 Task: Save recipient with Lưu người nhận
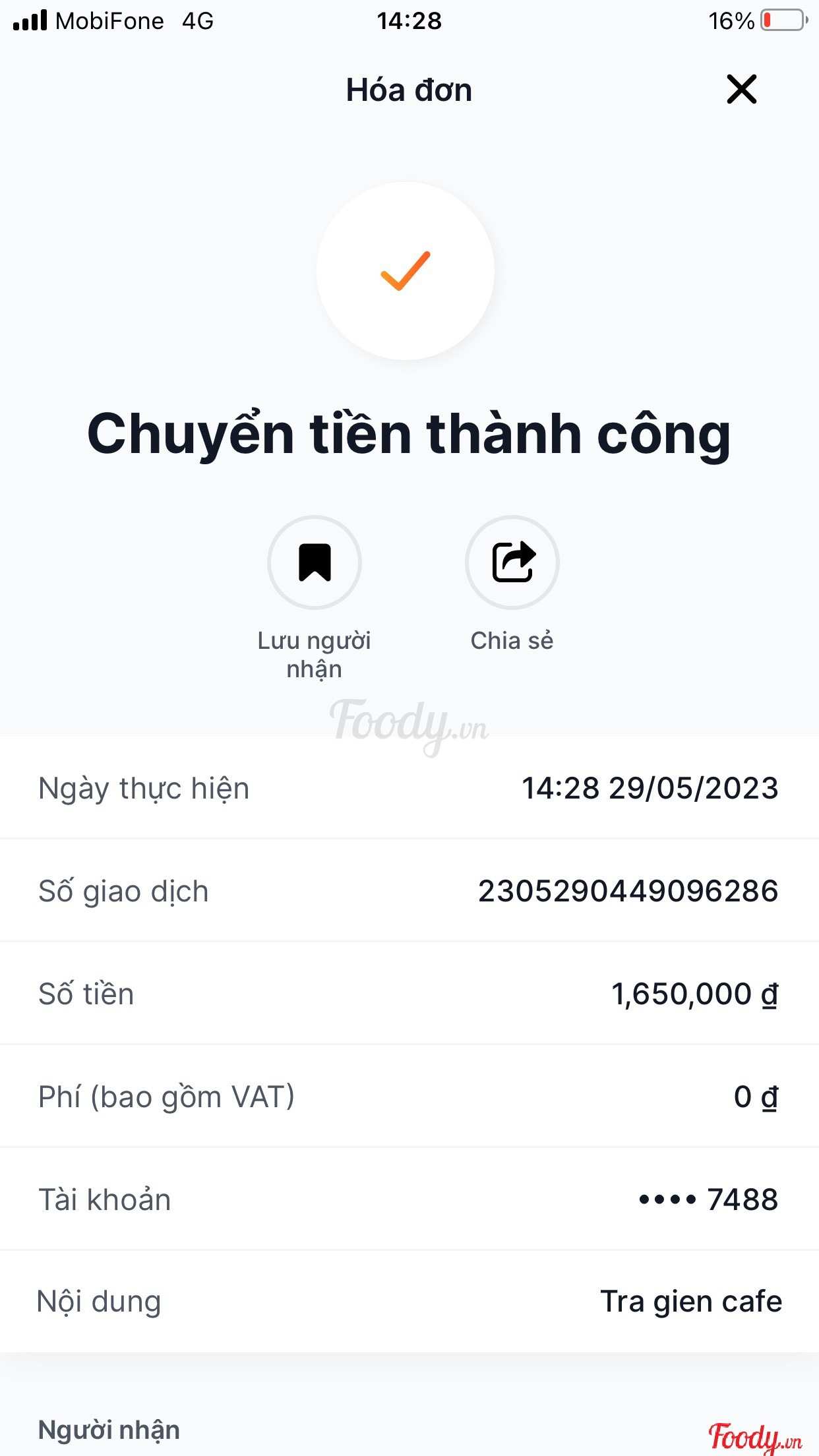(x=315, y=562)
